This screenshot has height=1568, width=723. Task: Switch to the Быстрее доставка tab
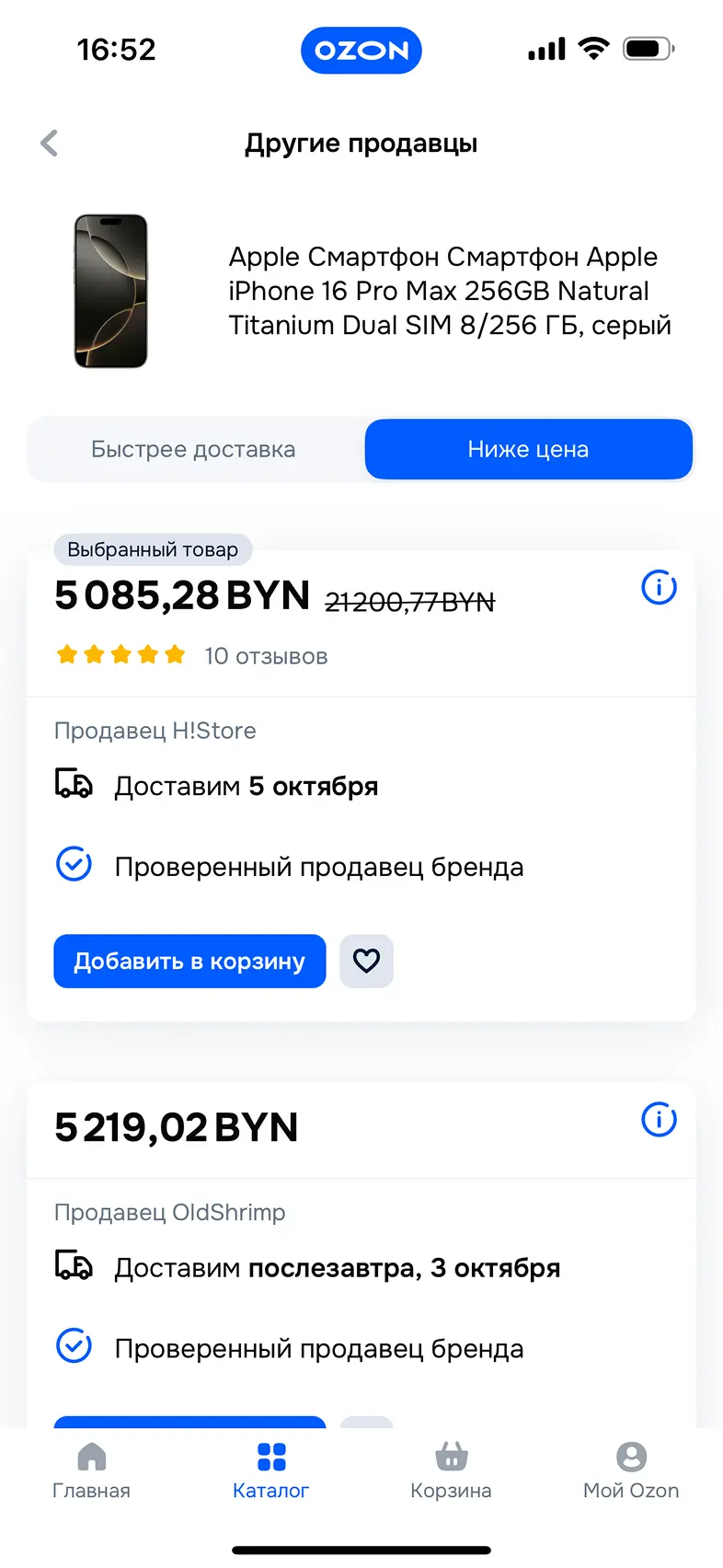(x=193, y=449)
